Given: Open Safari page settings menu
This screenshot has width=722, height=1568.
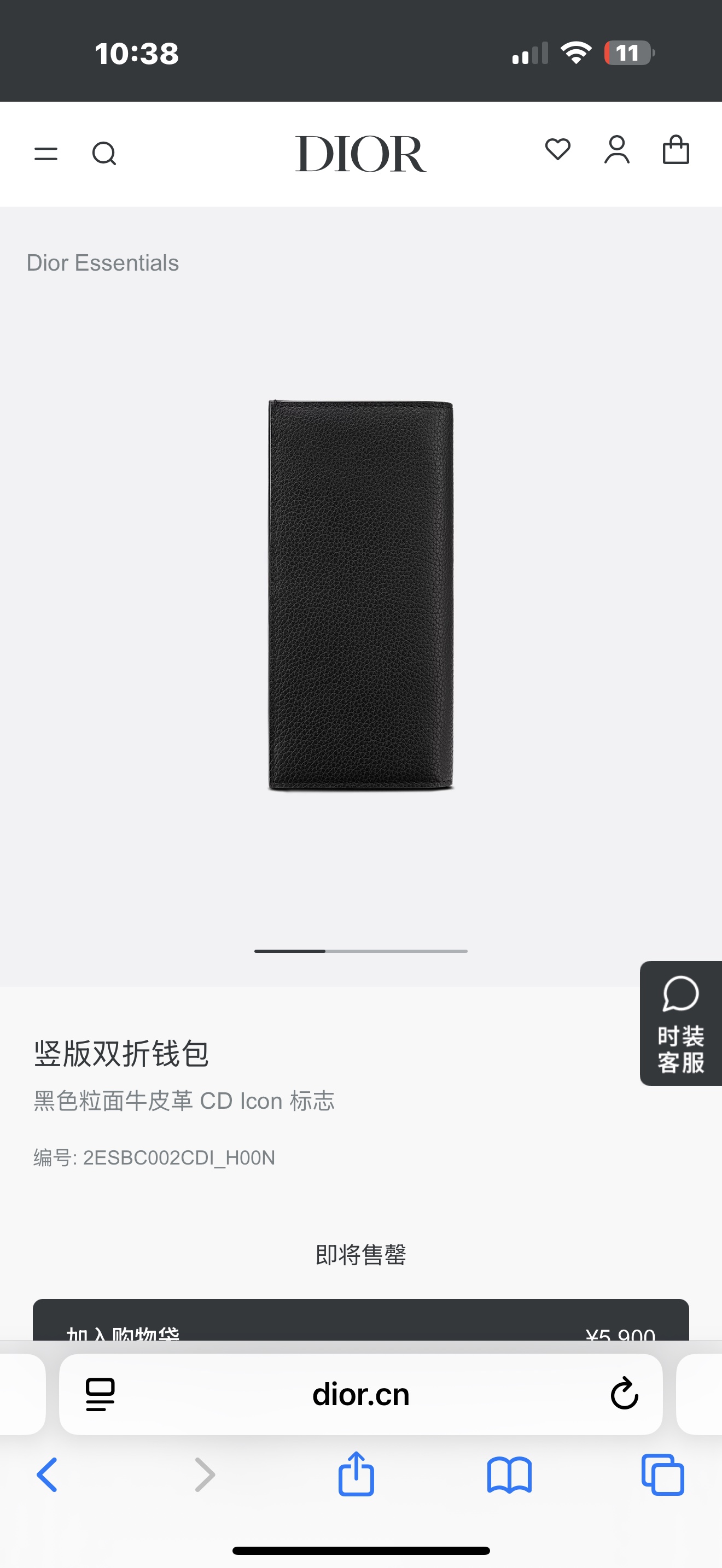Looking at the screenshot, I should click(101, 1395).
